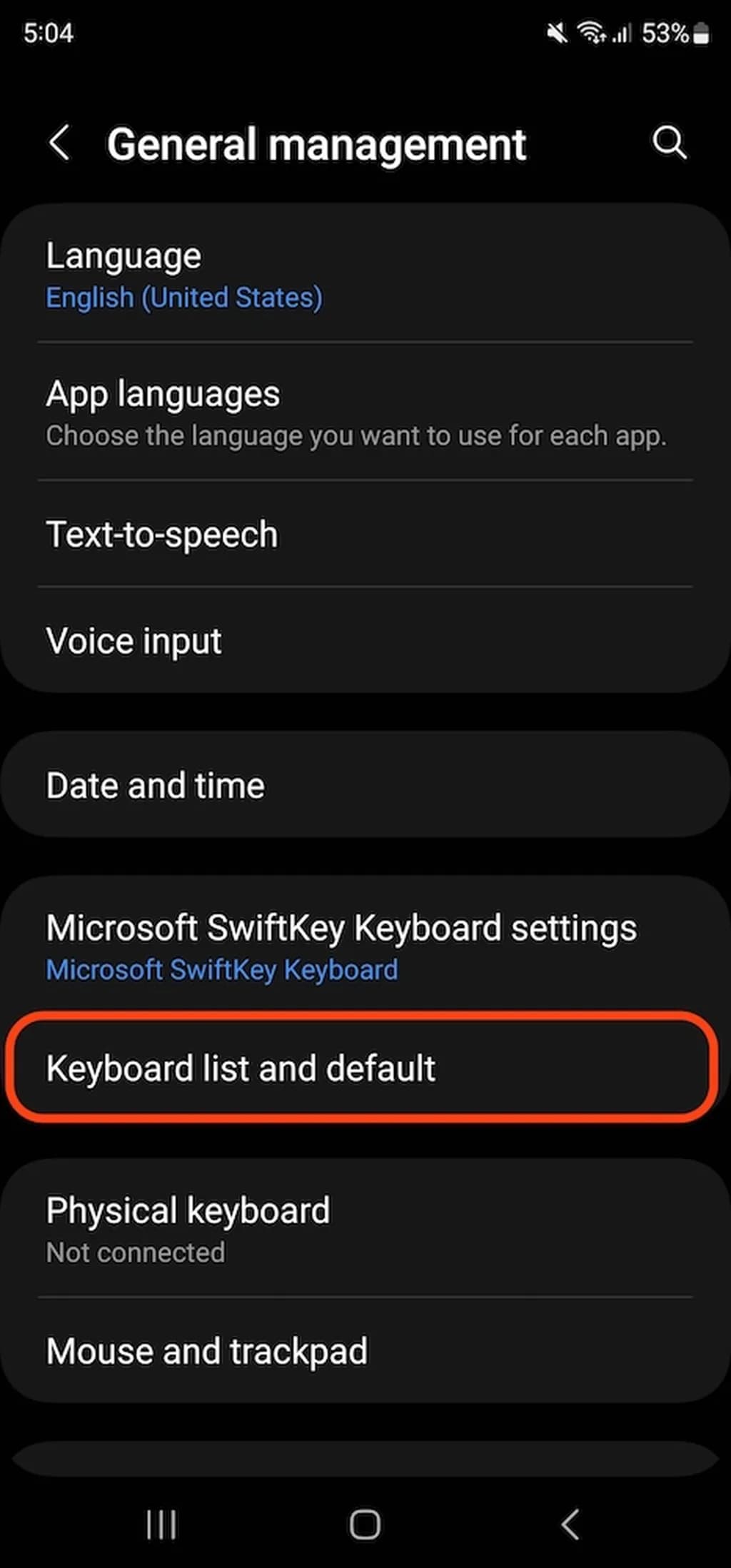Open the Language setting
731x1568 pixels.
click(x=364, y=275)
